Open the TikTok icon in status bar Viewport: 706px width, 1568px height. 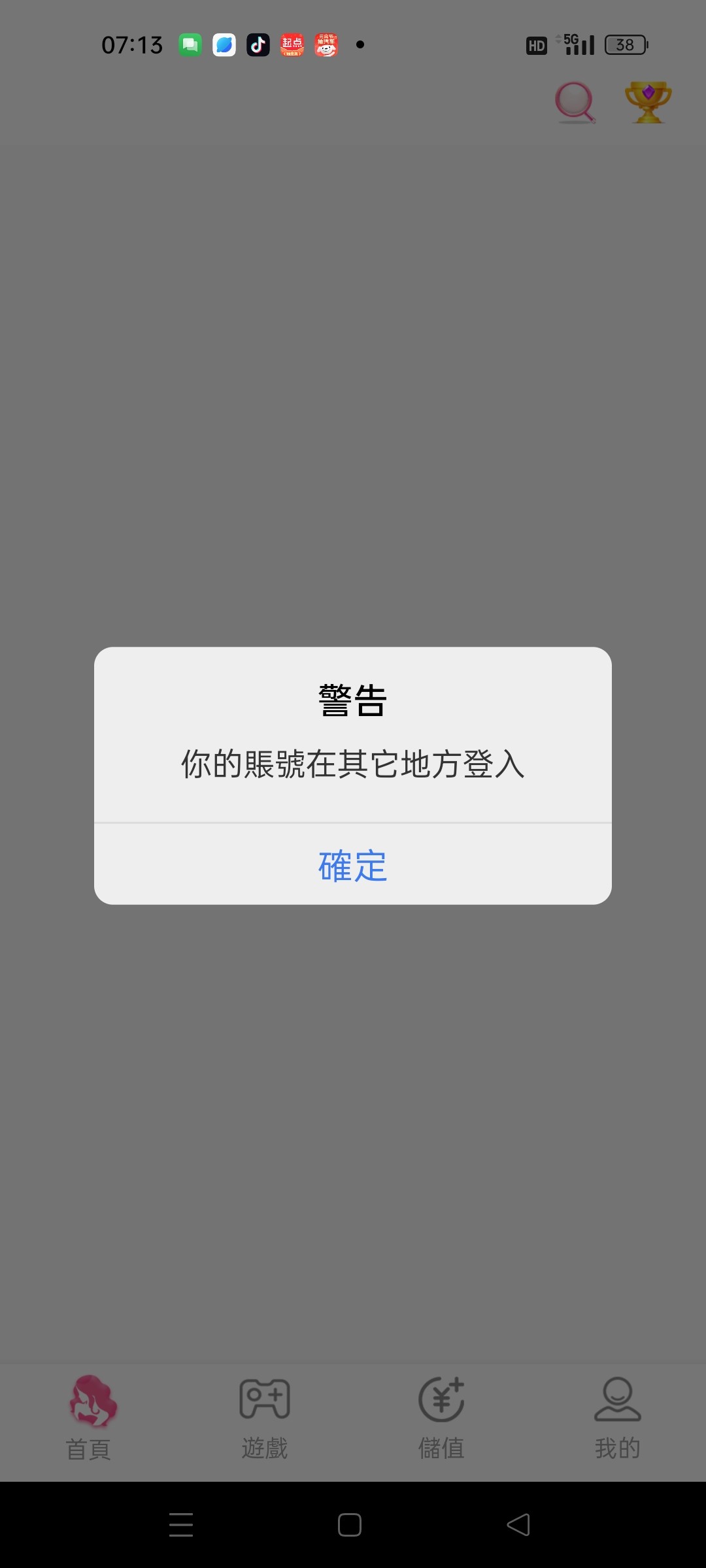(258, 44)
